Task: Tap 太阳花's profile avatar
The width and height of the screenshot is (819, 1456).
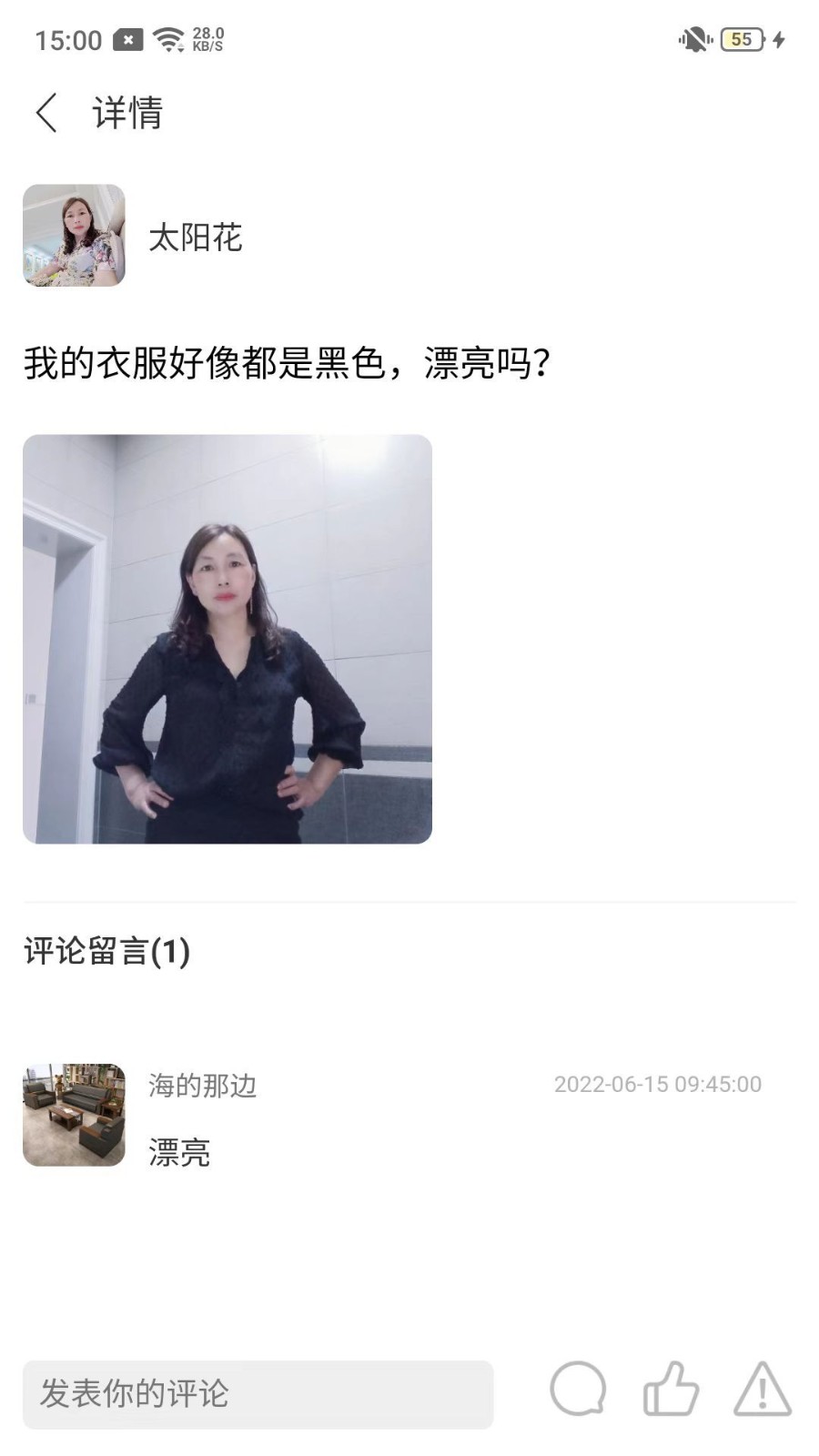Action: (74, 237)
